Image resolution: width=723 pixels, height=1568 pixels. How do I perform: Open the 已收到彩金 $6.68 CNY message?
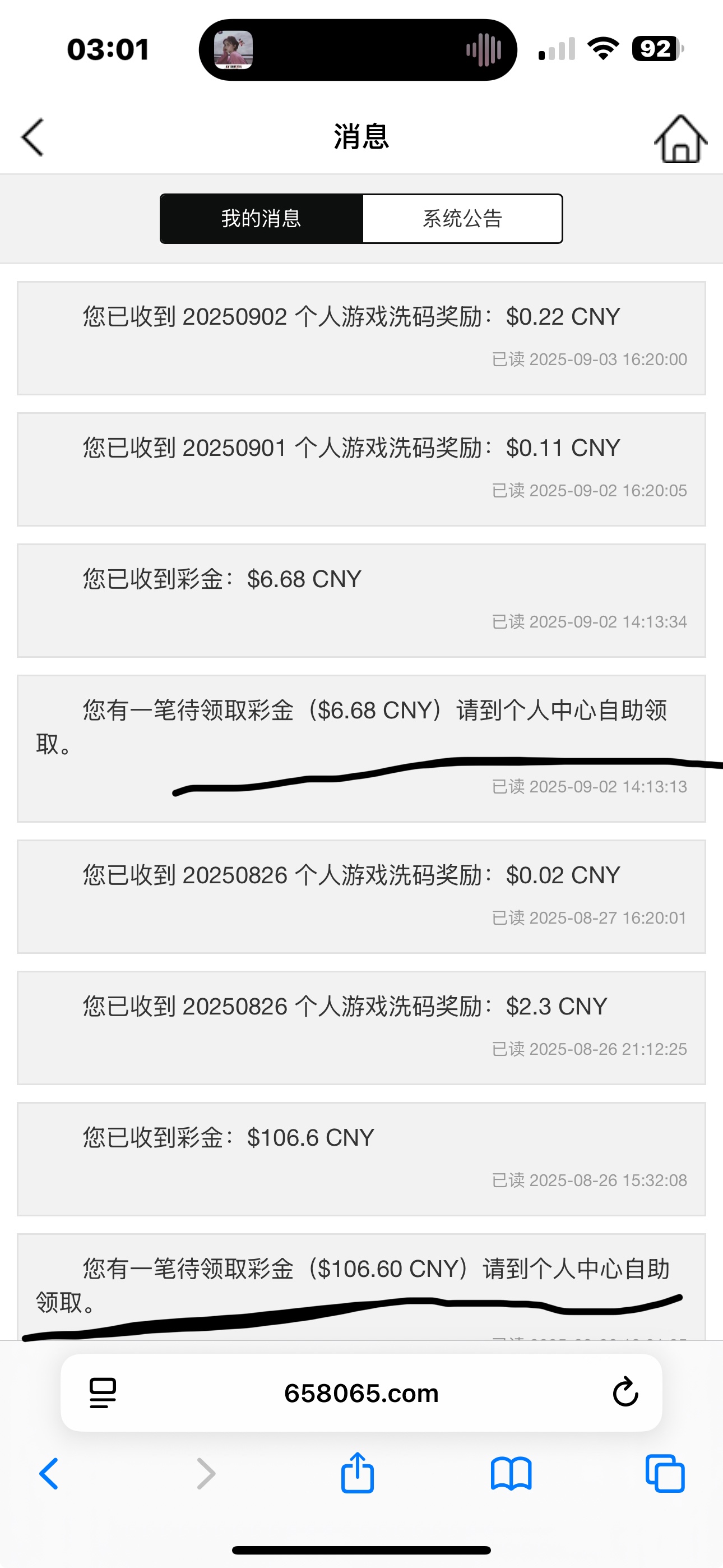tap(361, 600)
